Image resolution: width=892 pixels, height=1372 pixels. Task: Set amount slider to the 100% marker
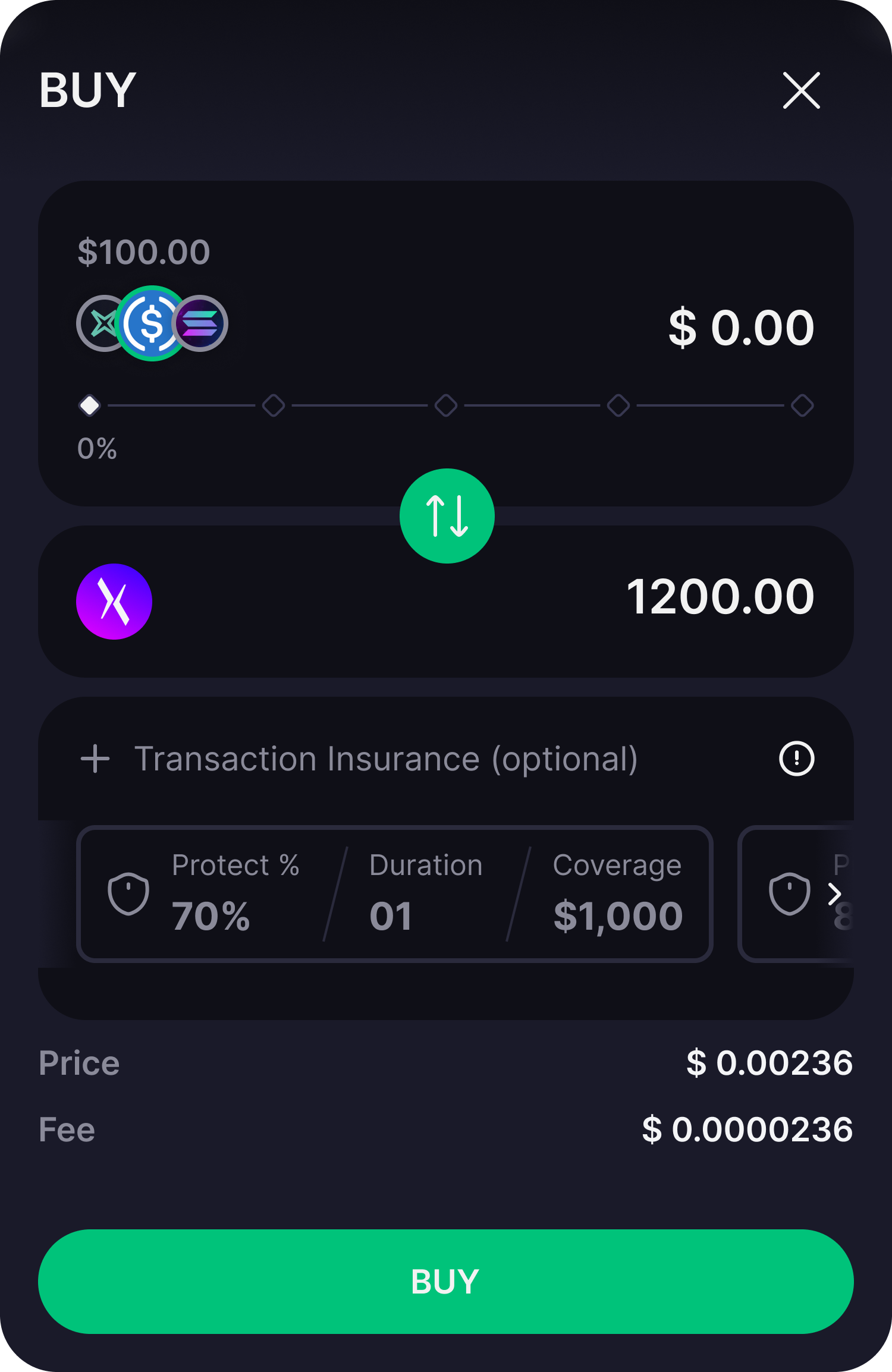[x=802, y=405]
